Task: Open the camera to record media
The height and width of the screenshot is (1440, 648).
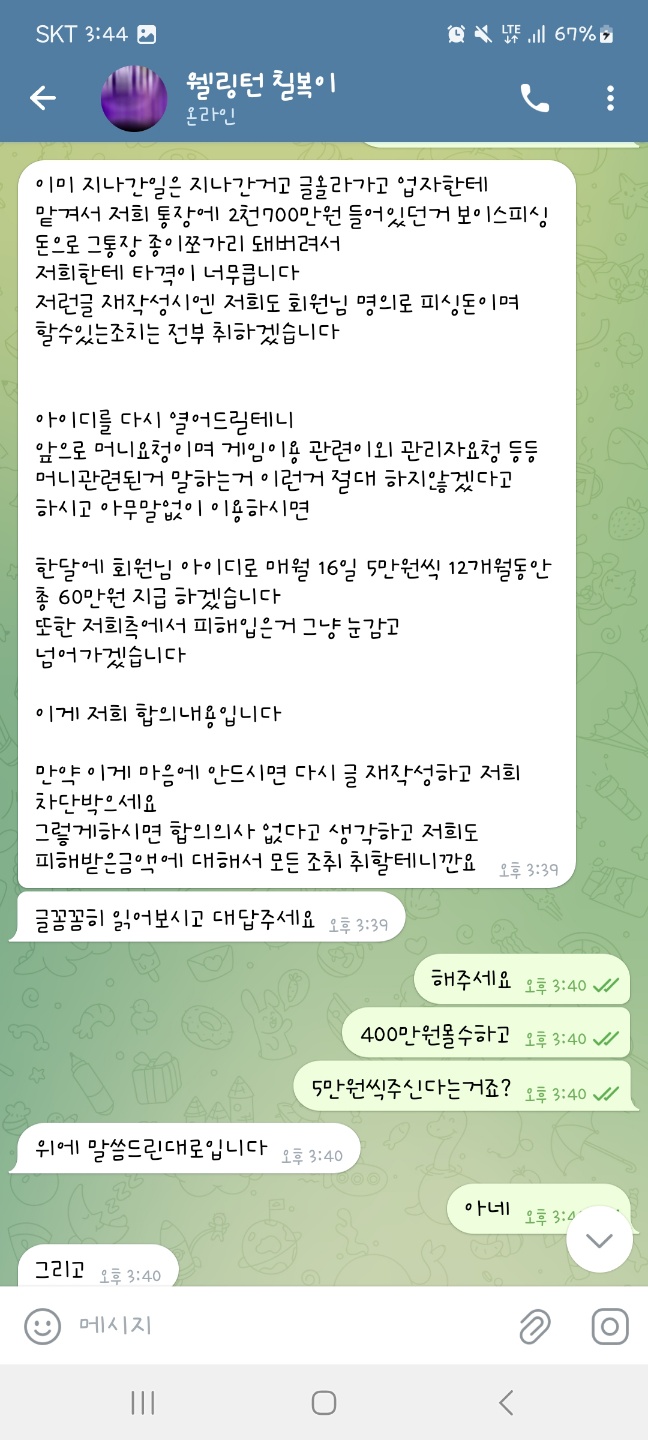Action: [x=609, y=1326]
